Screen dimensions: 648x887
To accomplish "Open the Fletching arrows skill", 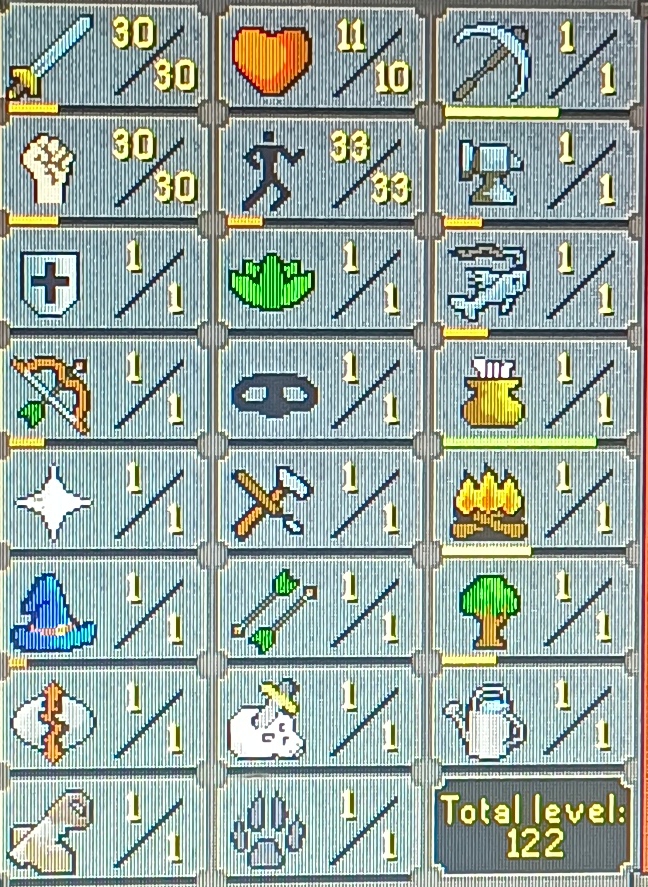I will (x=322, y=610).
